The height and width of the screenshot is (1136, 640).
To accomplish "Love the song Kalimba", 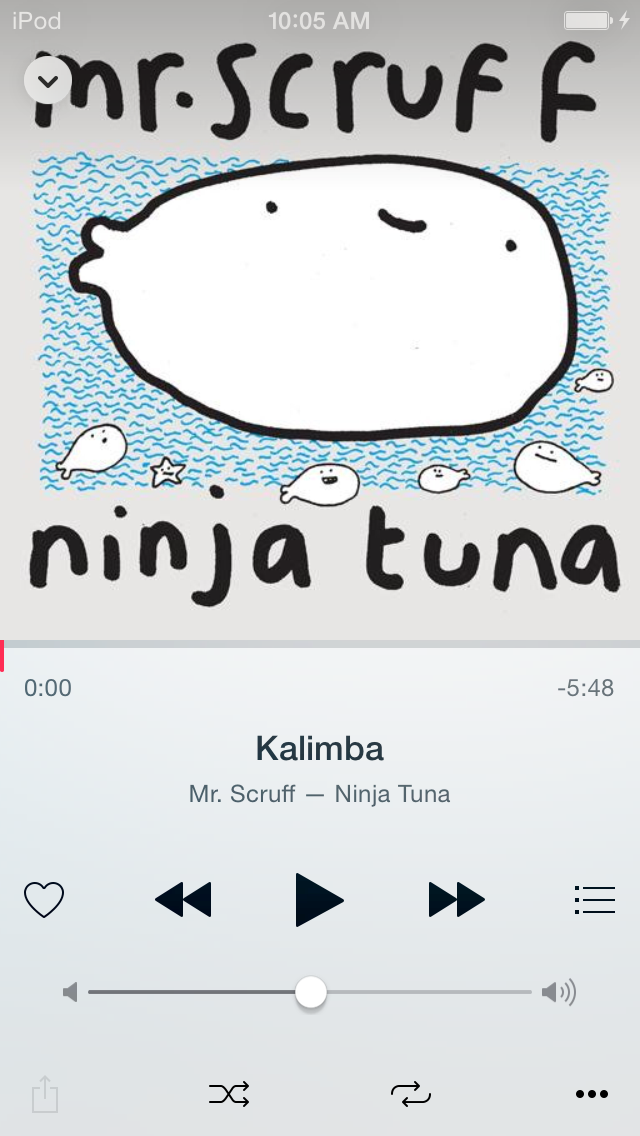I will point(44,900).
